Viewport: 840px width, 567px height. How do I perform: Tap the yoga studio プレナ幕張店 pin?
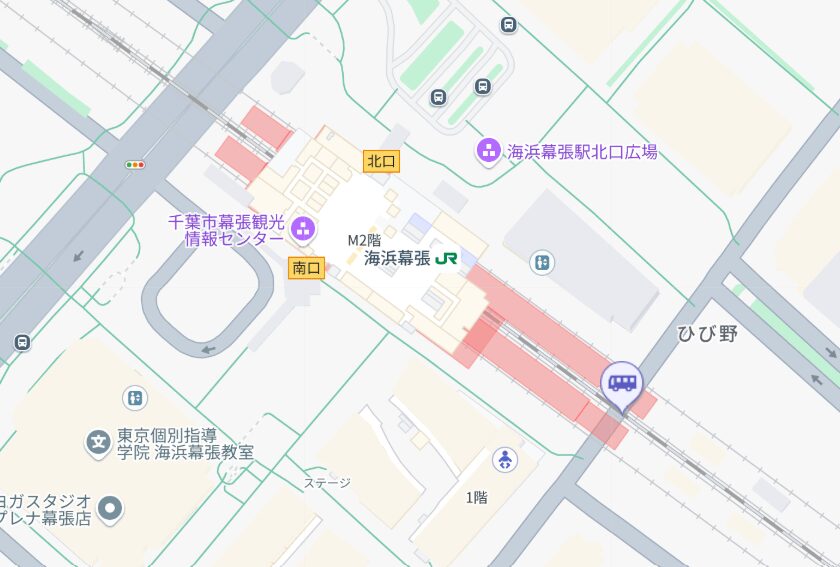[x=110, y=507]
